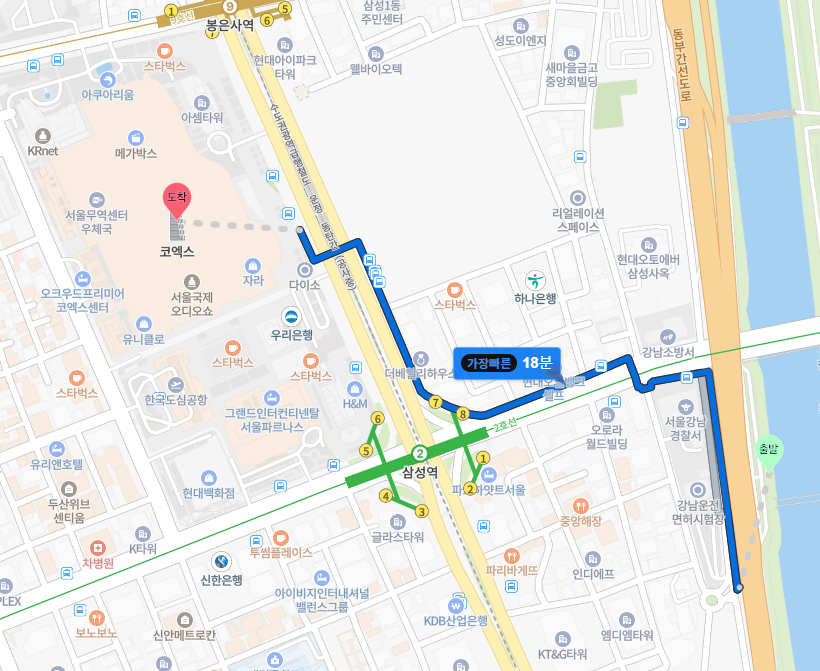The width and height of the screenshot is (820, 671).
Task: Open the 유니클로 store marker
Action: [x=143, y=323]
